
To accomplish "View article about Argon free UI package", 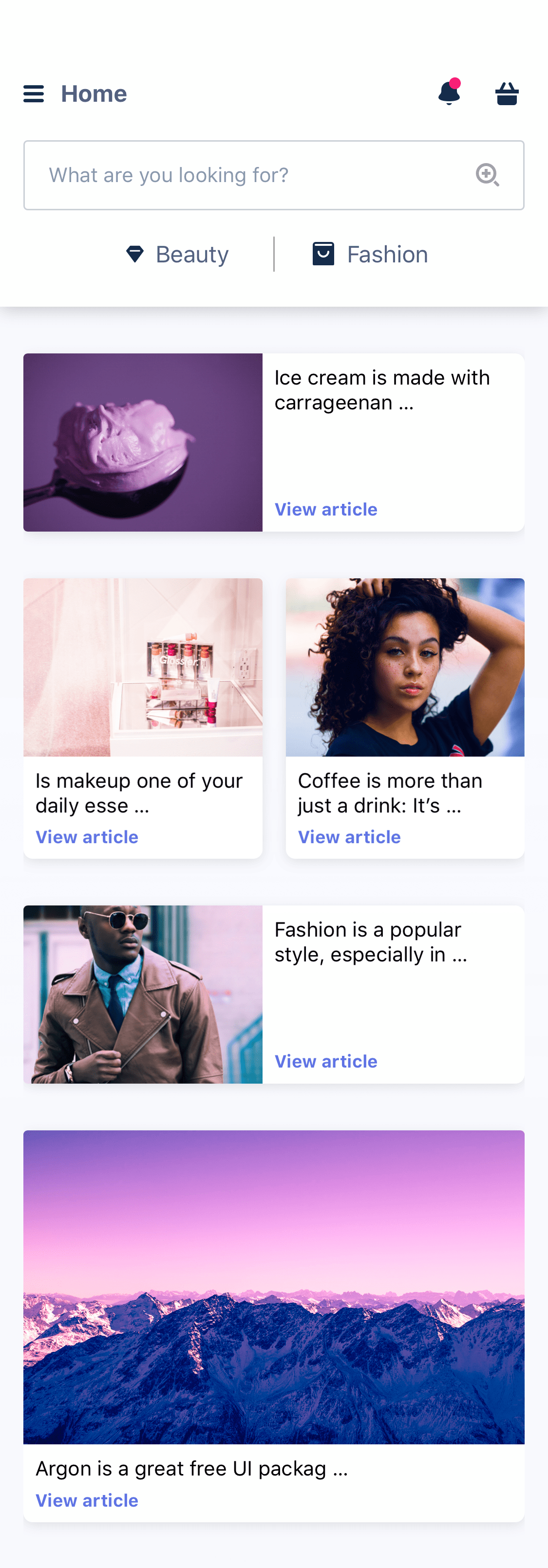I will point(87,1500).
